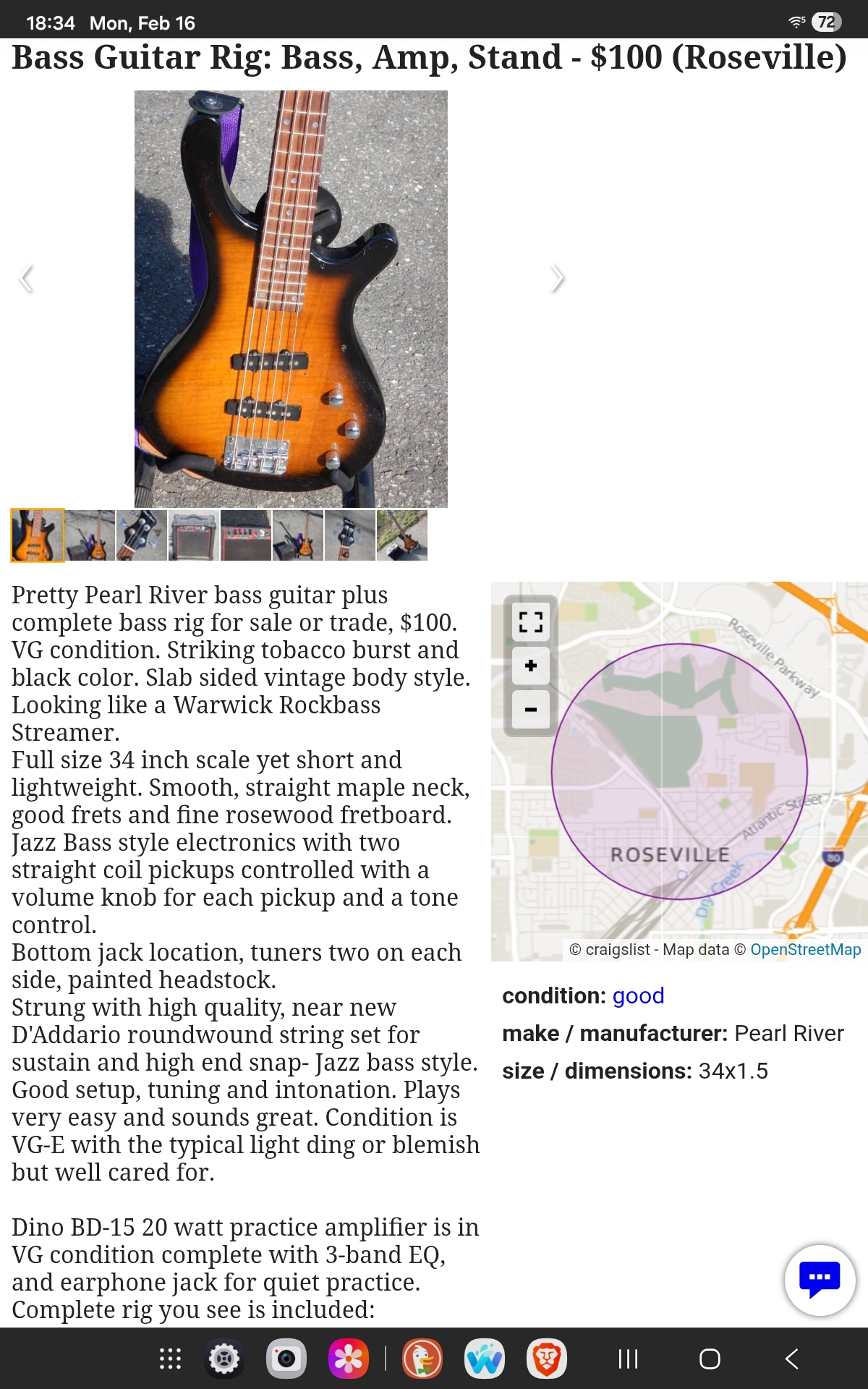Image resolution: width=868 pixels, height=1389 pixels.
Task: View the amp front photo thumbnail
Action: (193, 535)
